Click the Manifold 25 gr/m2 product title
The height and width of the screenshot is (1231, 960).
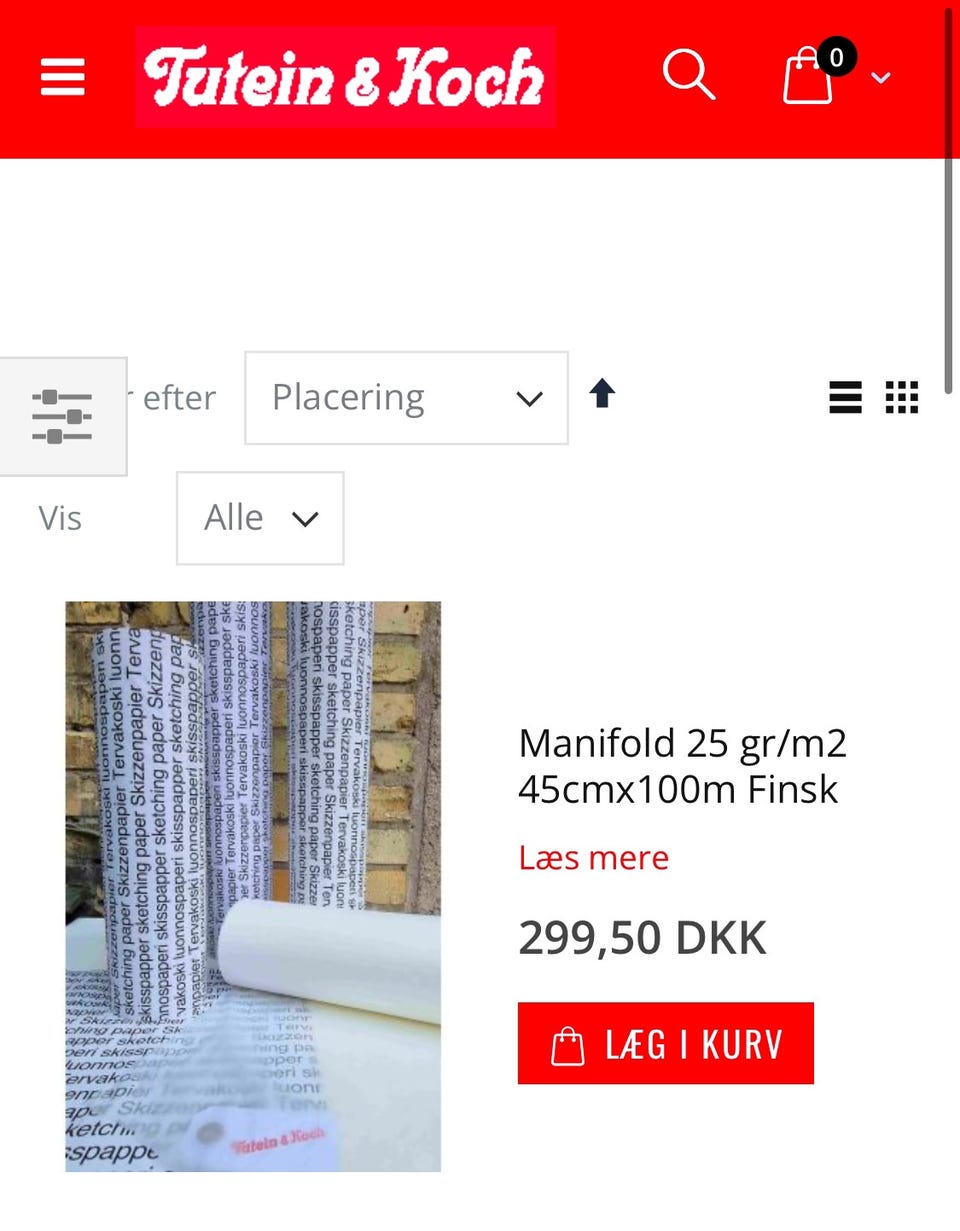683,765
